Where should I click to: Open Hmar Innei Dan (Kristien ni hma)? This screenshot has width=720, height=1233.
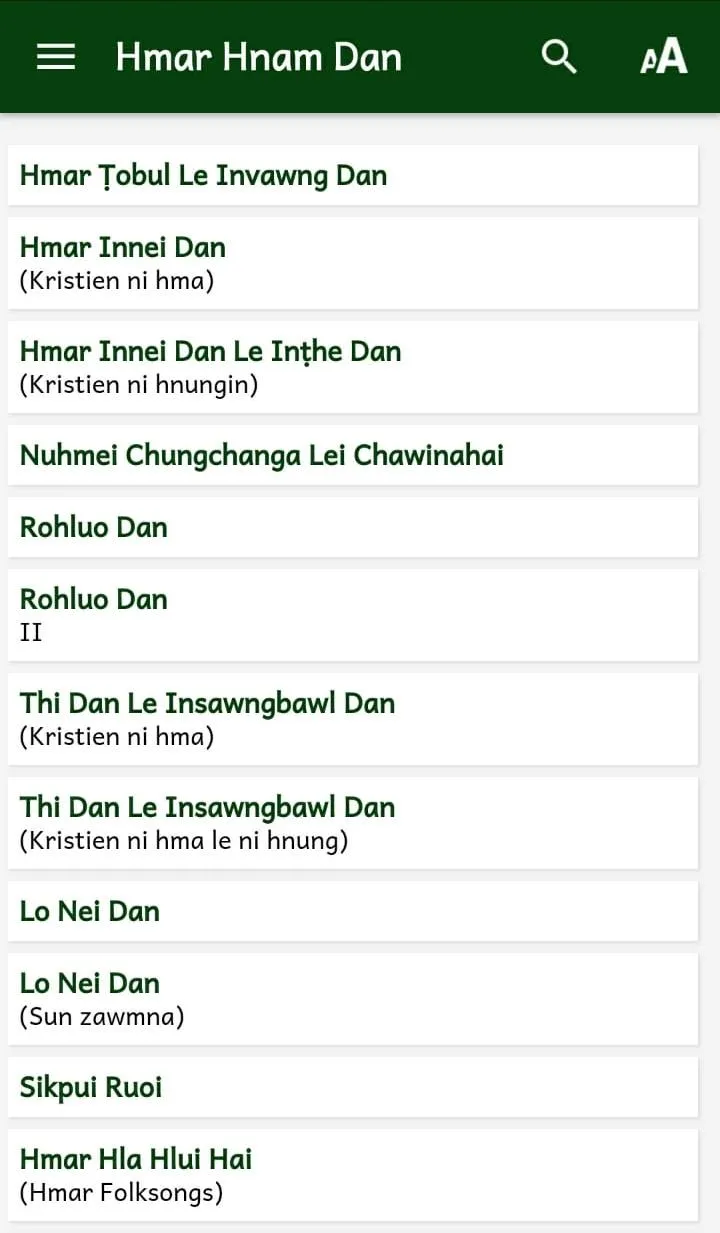352,263
